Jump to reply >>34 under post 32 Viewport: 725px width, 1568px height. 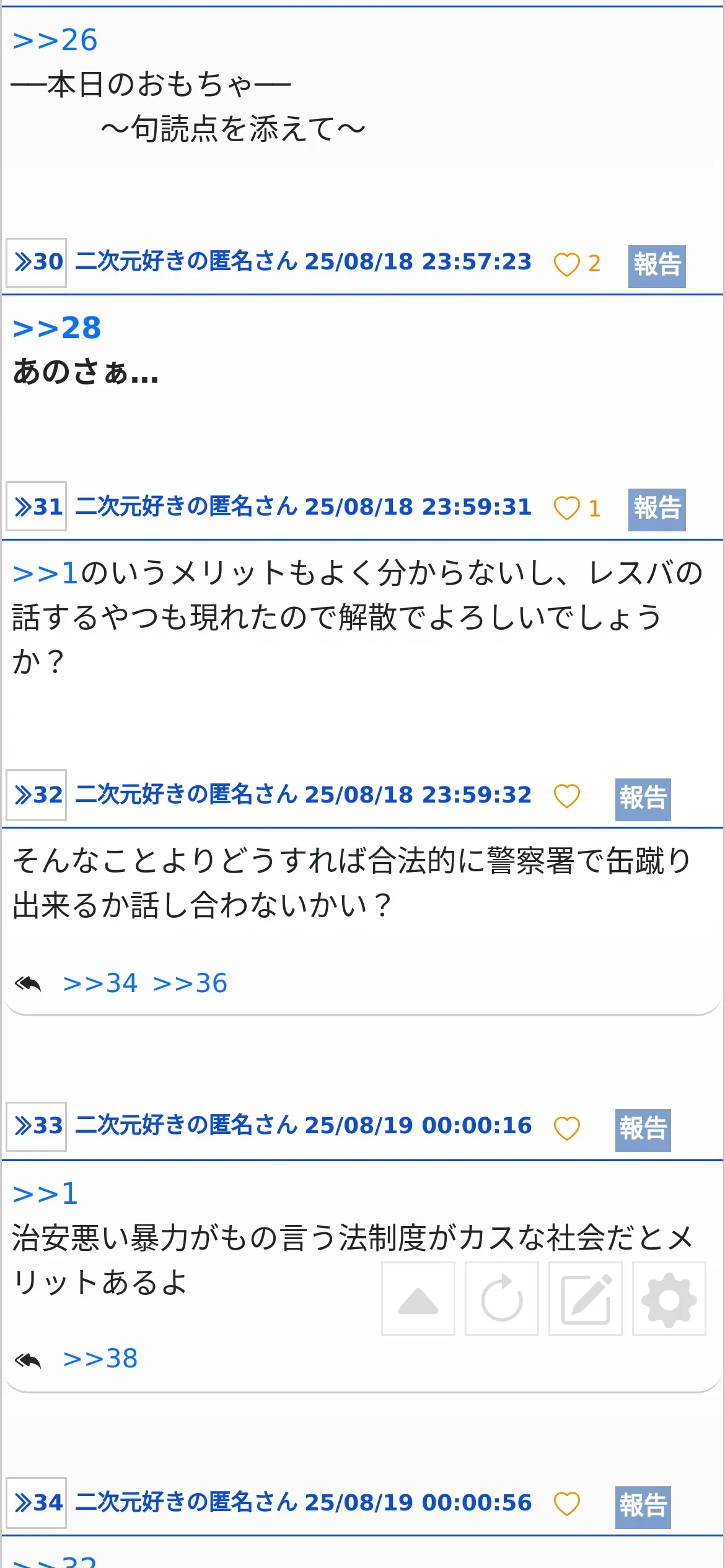pyautogui.click(x=100, y=983)
